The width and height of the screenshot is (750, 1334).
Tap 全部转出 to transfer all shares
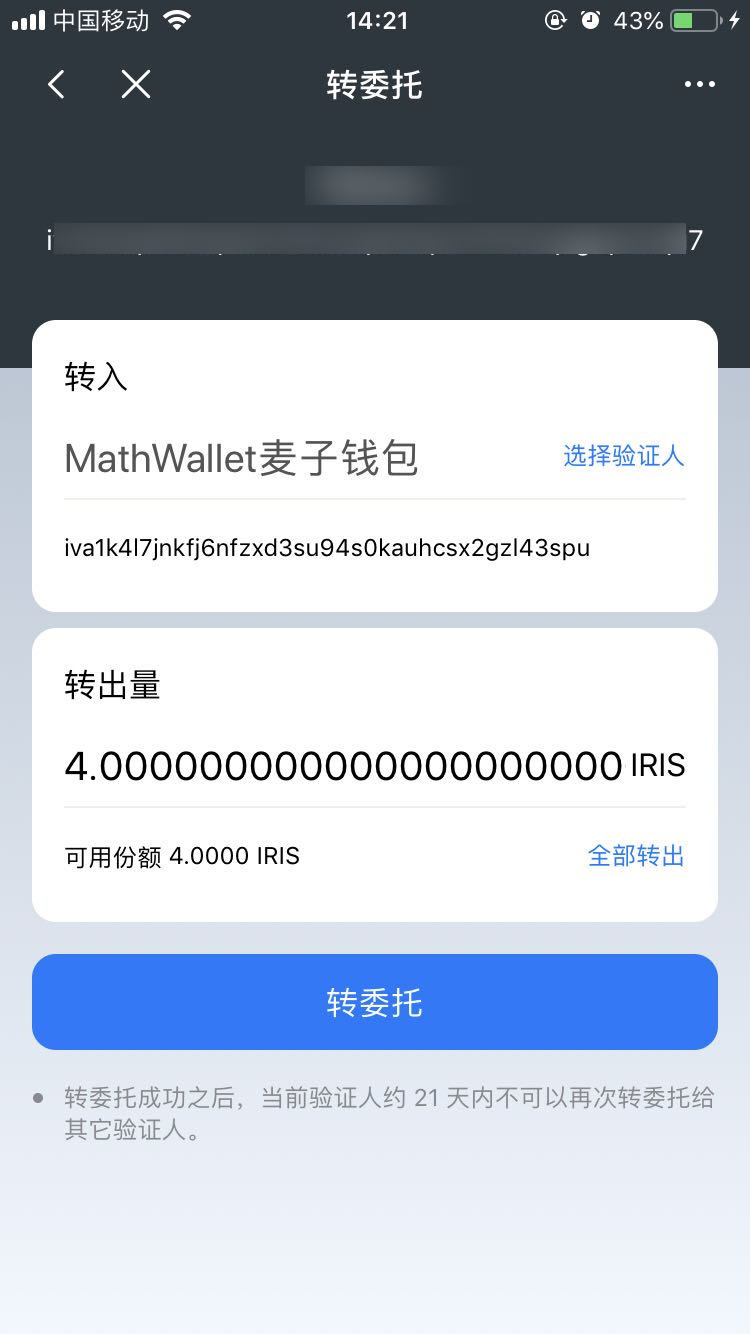(636, 856)
